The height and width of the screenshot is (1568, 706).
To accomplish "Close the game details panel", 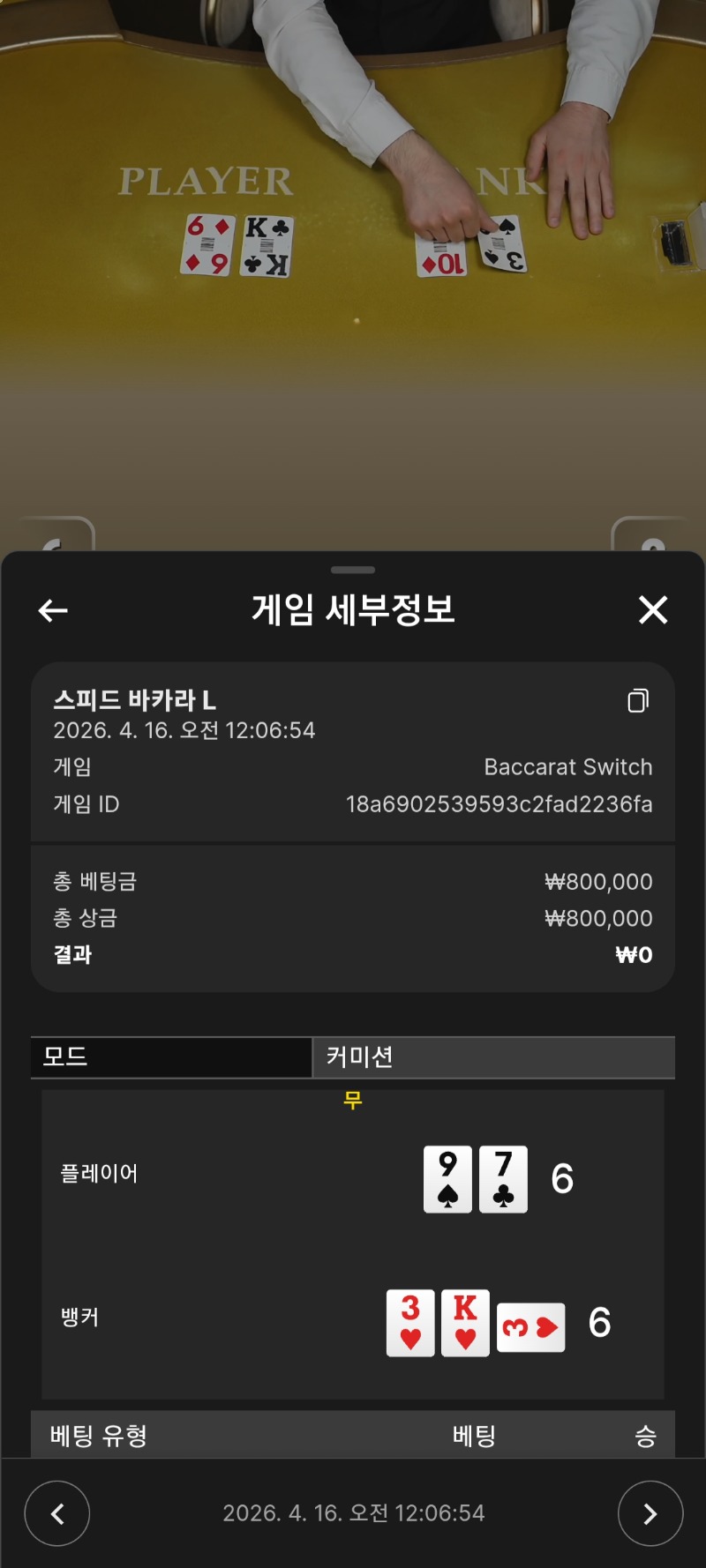I will (653, 609).
